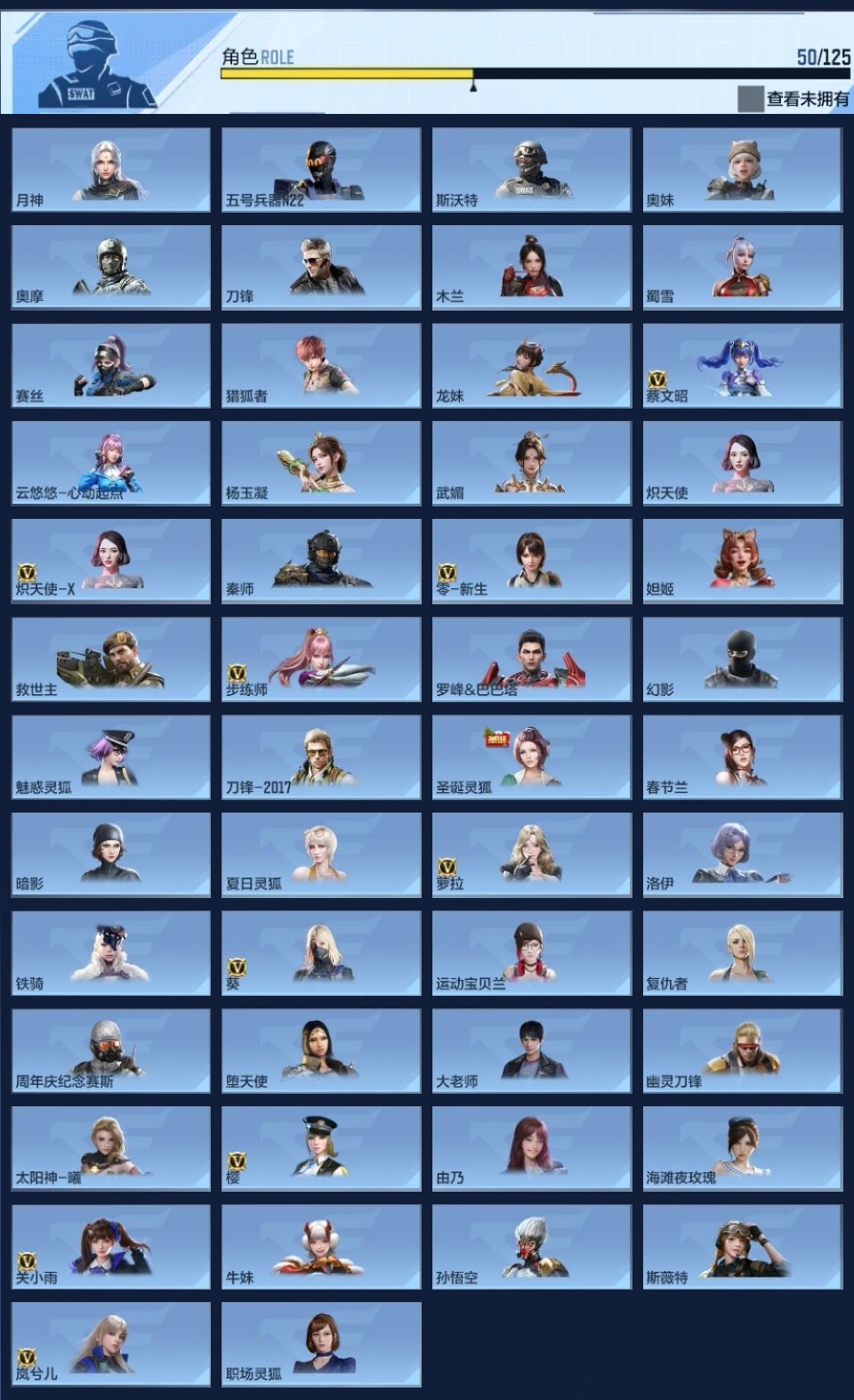Open the 杨玉凝 character card

pyautogui.click(x=321, y=464)
